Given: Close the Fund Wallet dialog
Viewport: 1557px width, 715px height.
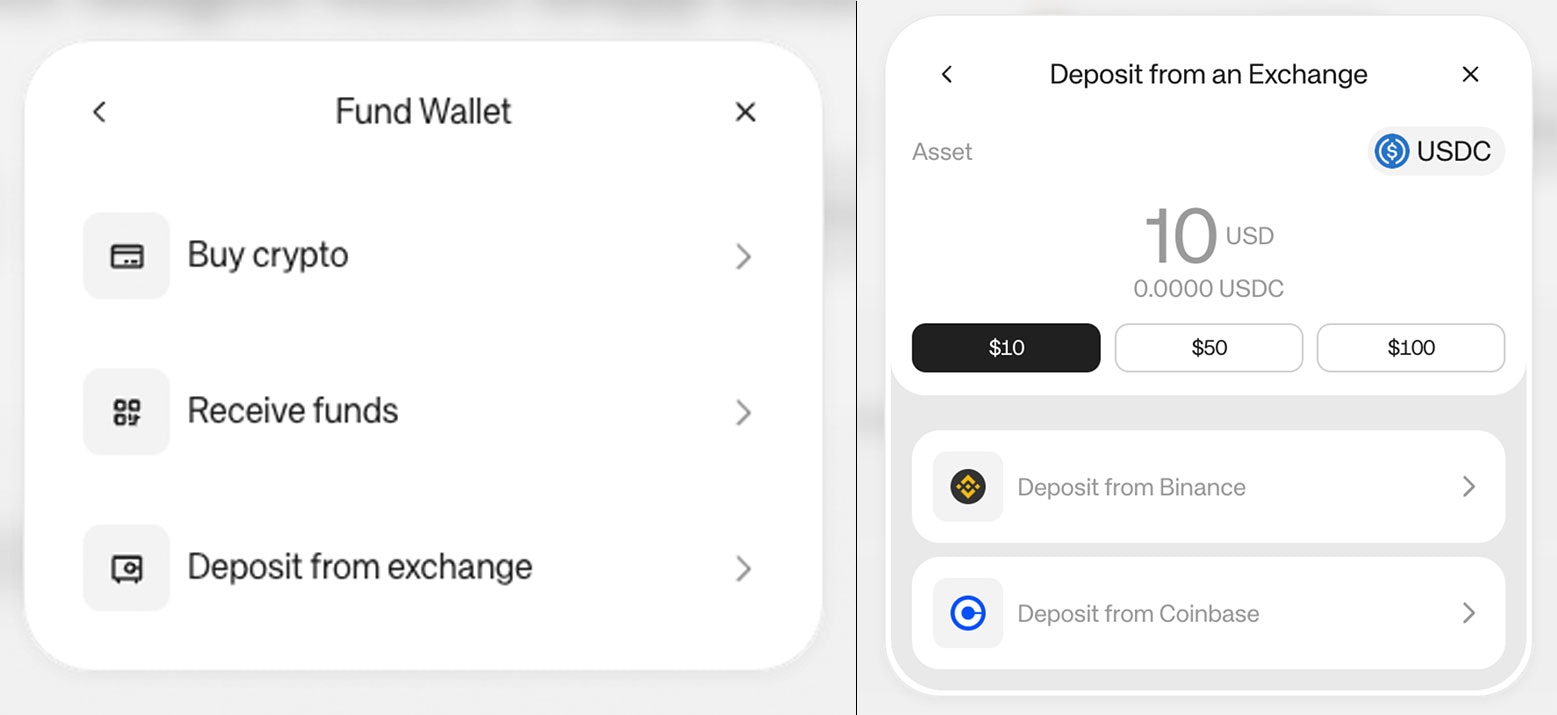Looking at the screenshot, I should 745,112.
